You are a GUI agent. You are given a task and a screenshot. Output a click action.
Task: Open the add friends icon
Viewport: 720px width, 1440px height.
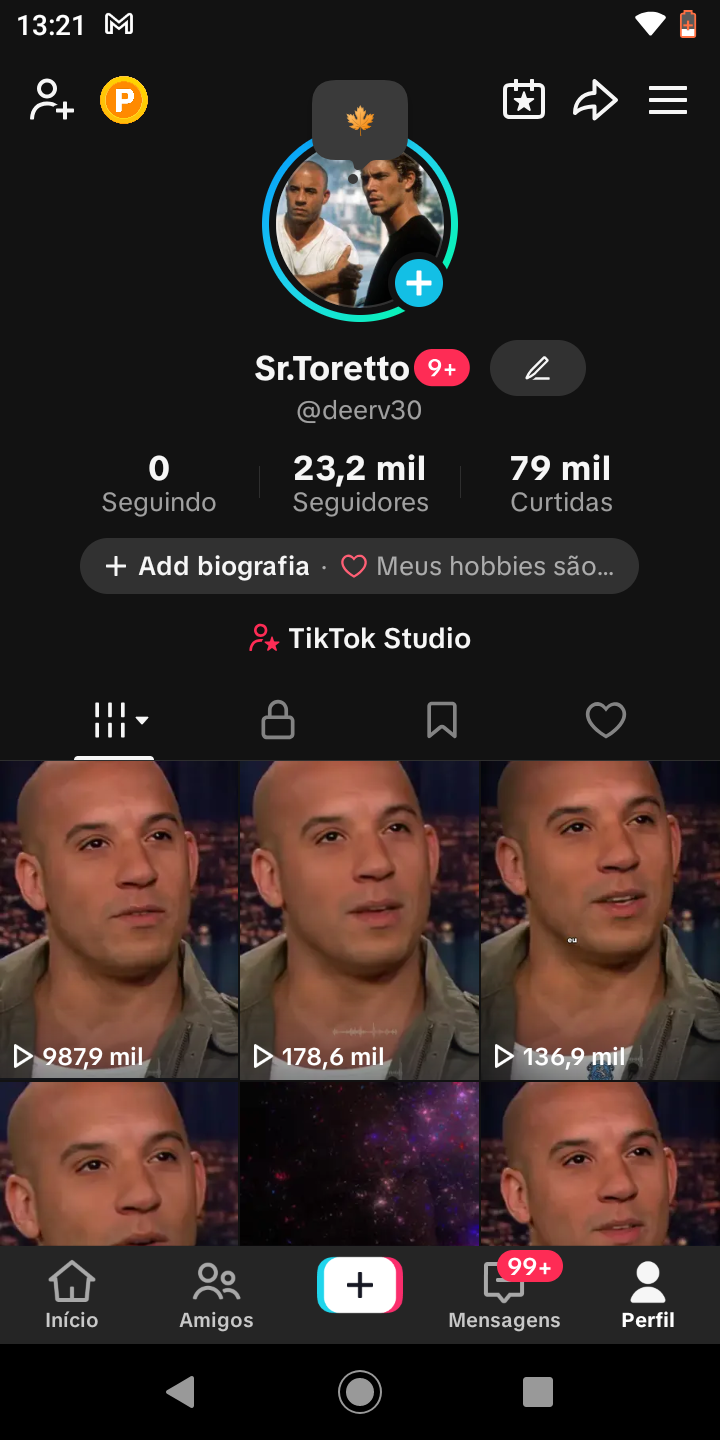[x=52, y=101]
